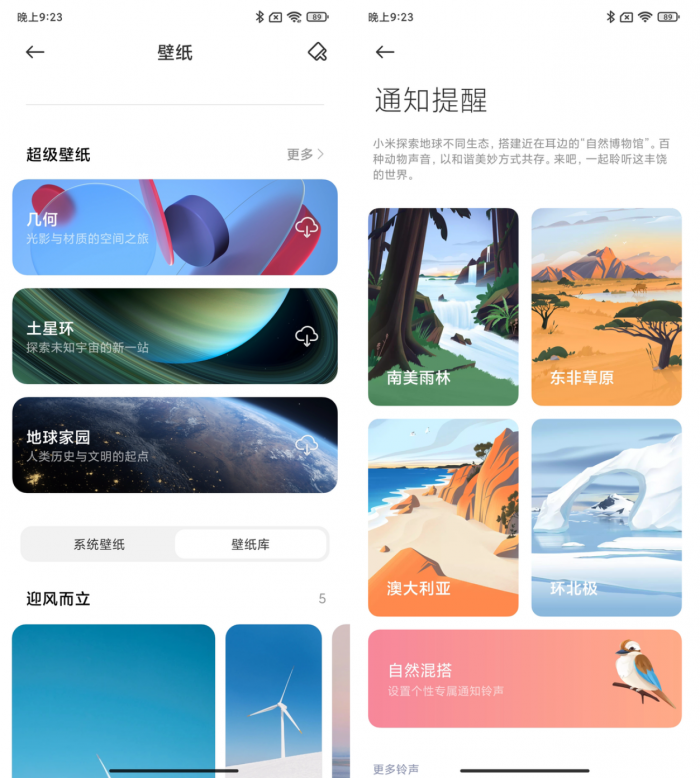The height and width of the screenshot is (778, 700).
Task: Choose the 澳大利亚 sound card
Action: 443,517
